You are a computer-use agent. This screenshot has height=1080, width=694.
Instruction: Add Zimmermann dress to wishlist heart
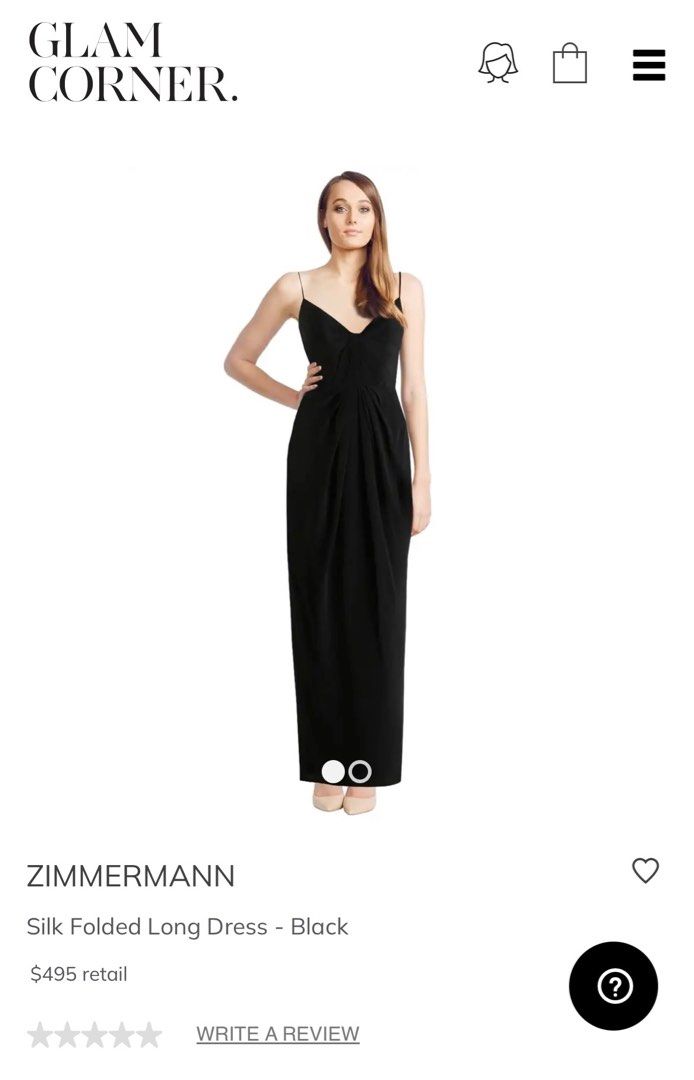[646, 871]
